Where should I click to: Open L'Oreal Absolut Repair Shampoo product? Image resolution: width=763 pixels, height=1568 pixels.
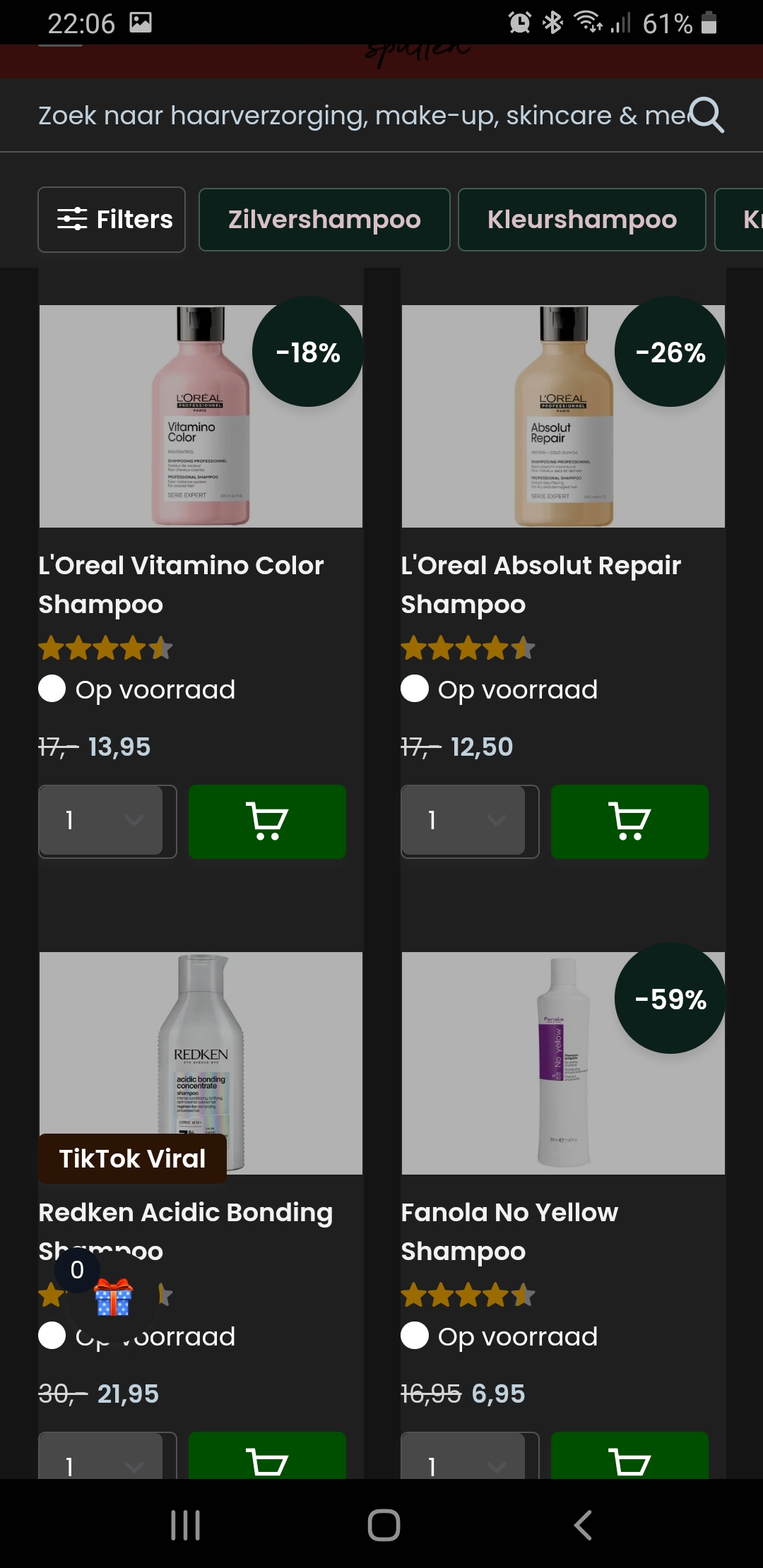point(541,584)
